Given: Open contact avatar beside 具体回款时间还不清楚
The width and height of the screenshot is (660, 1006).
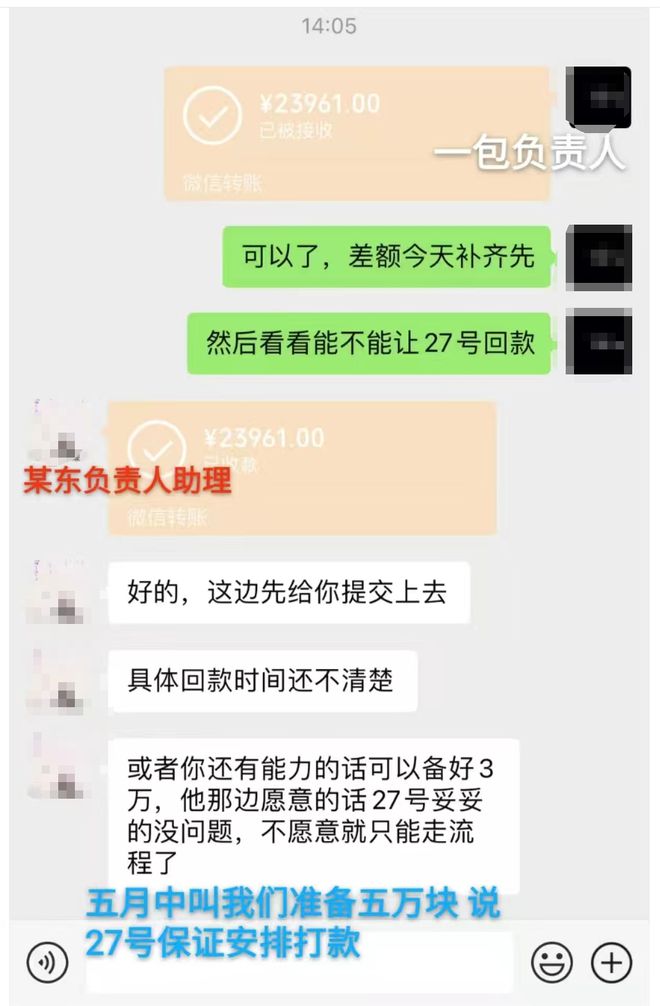Looking at the screenshot, I should coord(57,680).
